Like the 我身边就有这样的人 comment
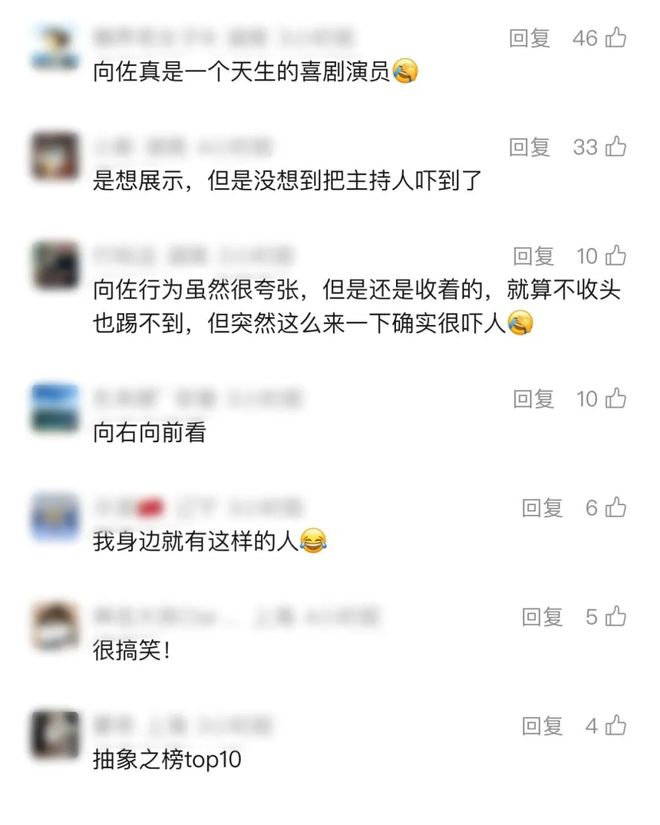Screen dimensions: 660x825 617,508
